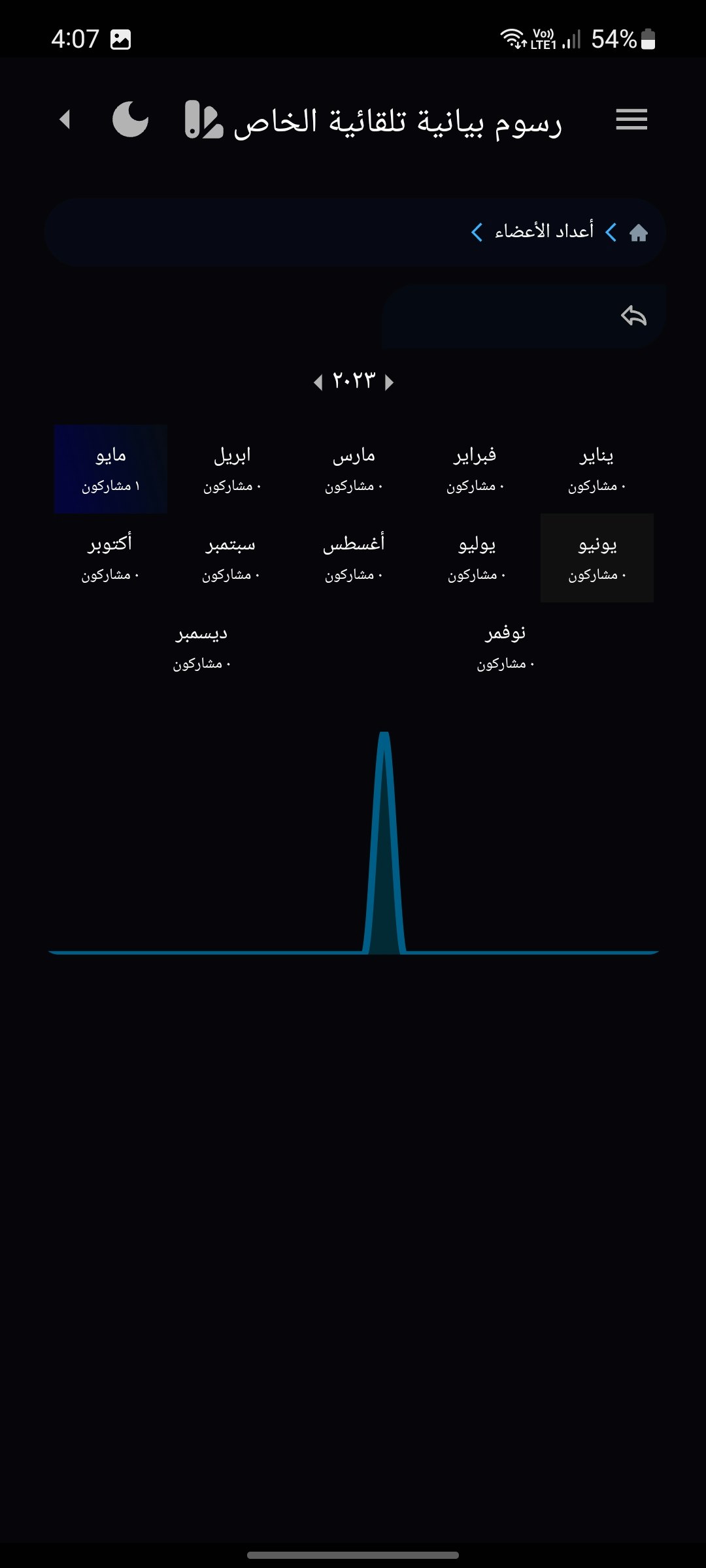The width and height of the screenshot is (706, 1568).
Task: Select the month نوفمر
Action: click(505, 647)
